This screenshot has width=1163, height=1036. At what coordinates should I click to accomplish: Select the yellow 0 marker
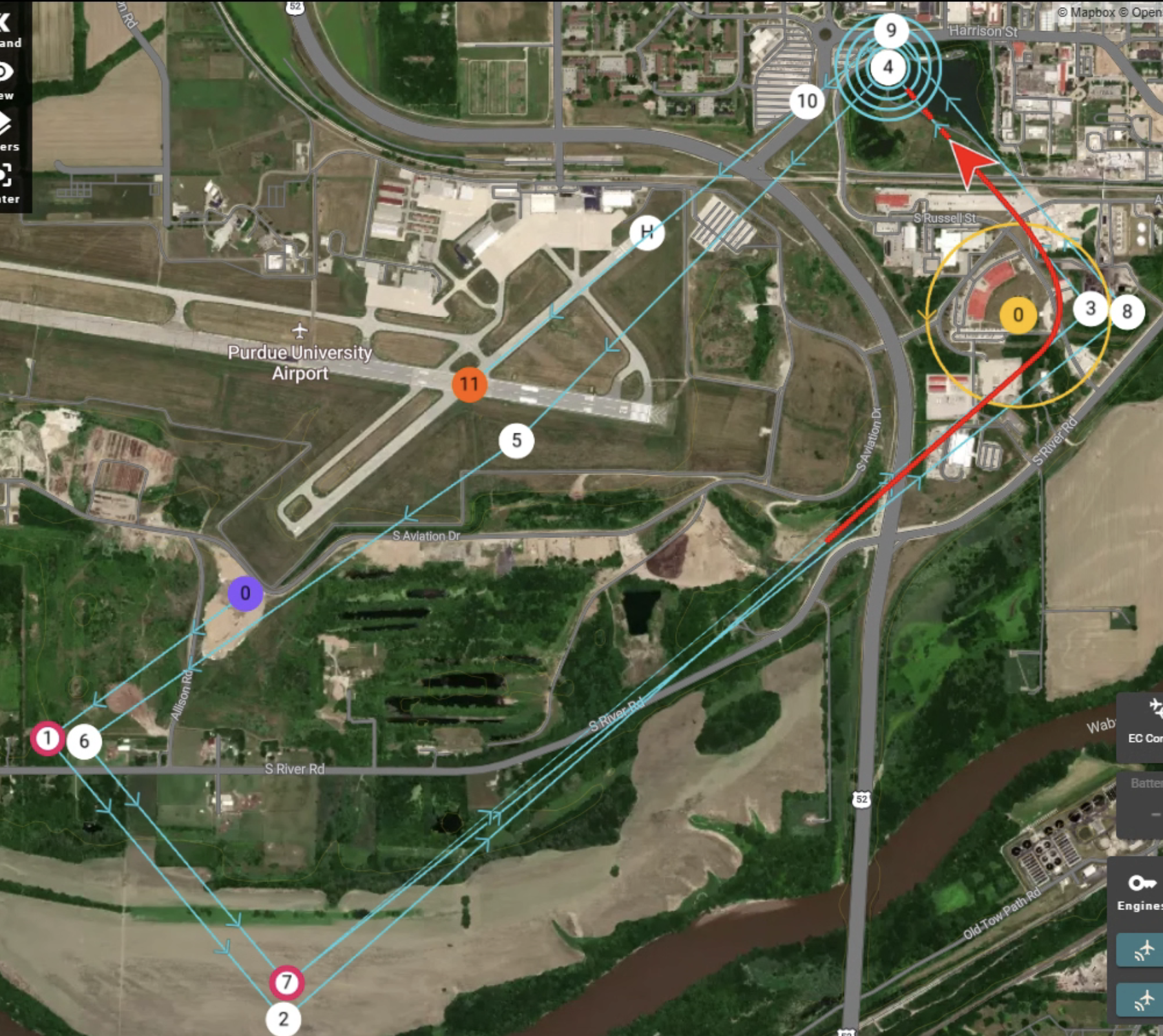tap(1018, 315)
